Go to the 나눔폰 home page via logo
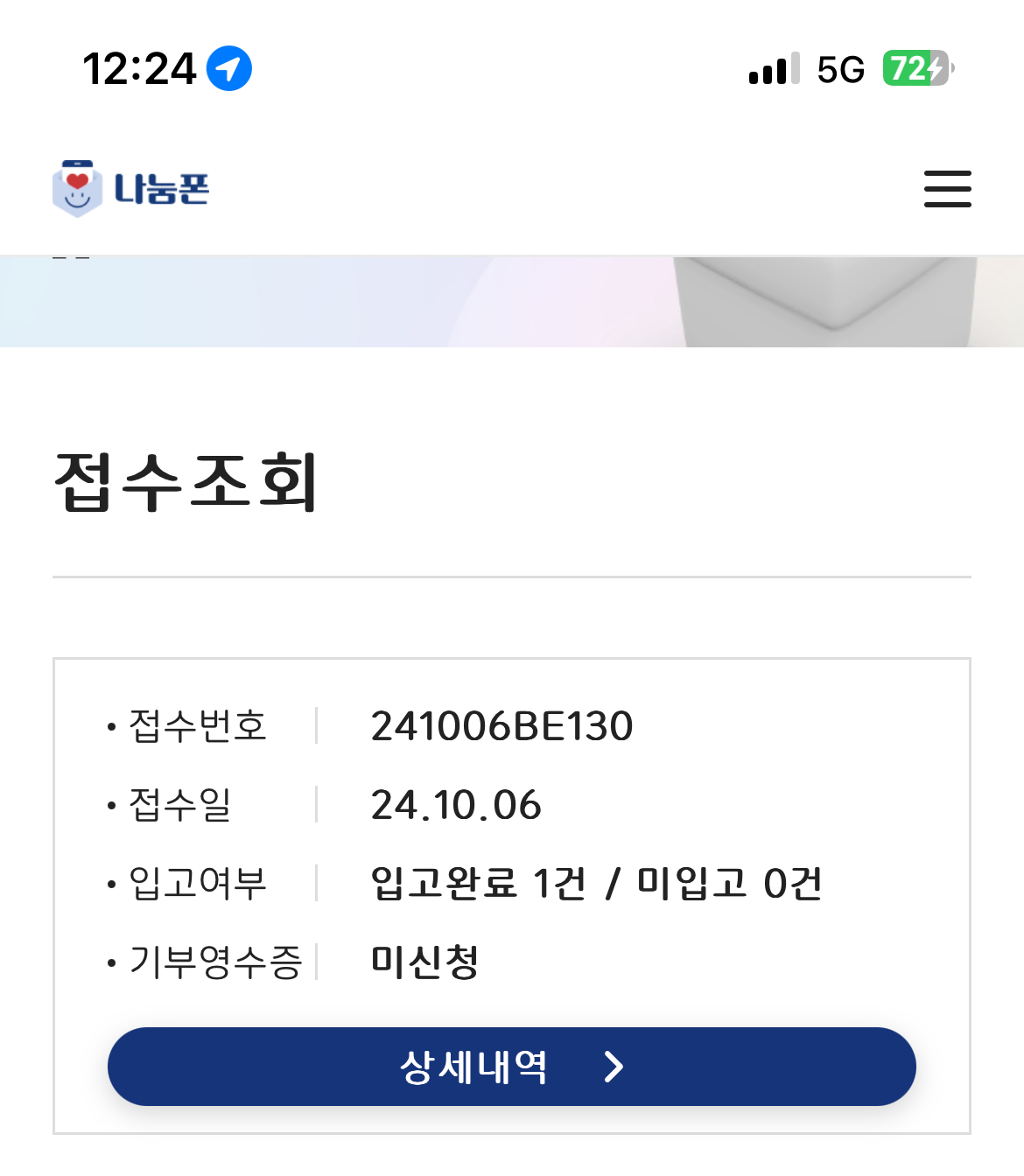The image size is (1024, 1176). point(131,188)
